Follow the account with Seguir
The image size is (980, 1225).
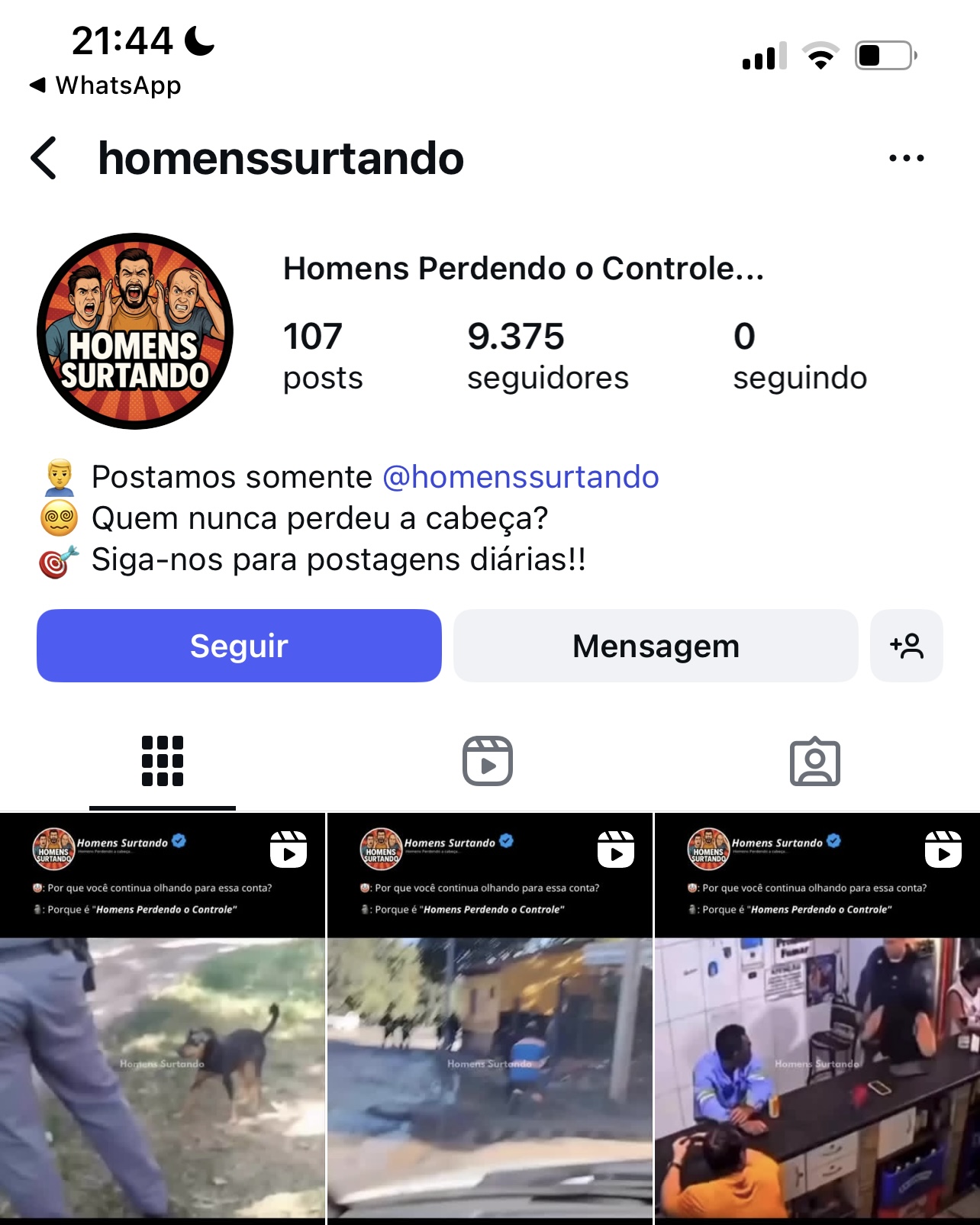pyautogui.click(x=239, y=646)
